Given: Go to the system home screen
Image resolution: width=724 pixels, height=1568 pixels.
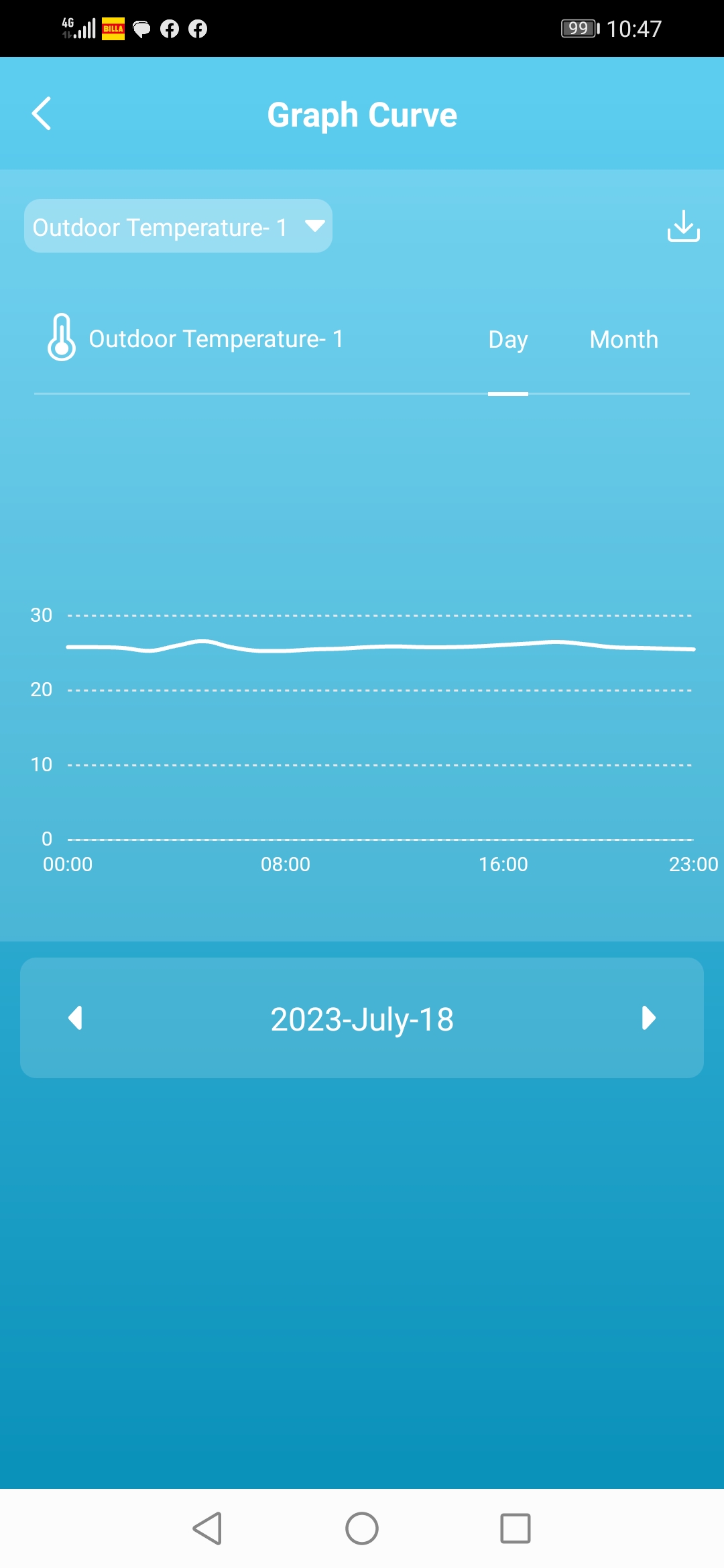Looking at the screenshot, I should tap(362, 1528).
